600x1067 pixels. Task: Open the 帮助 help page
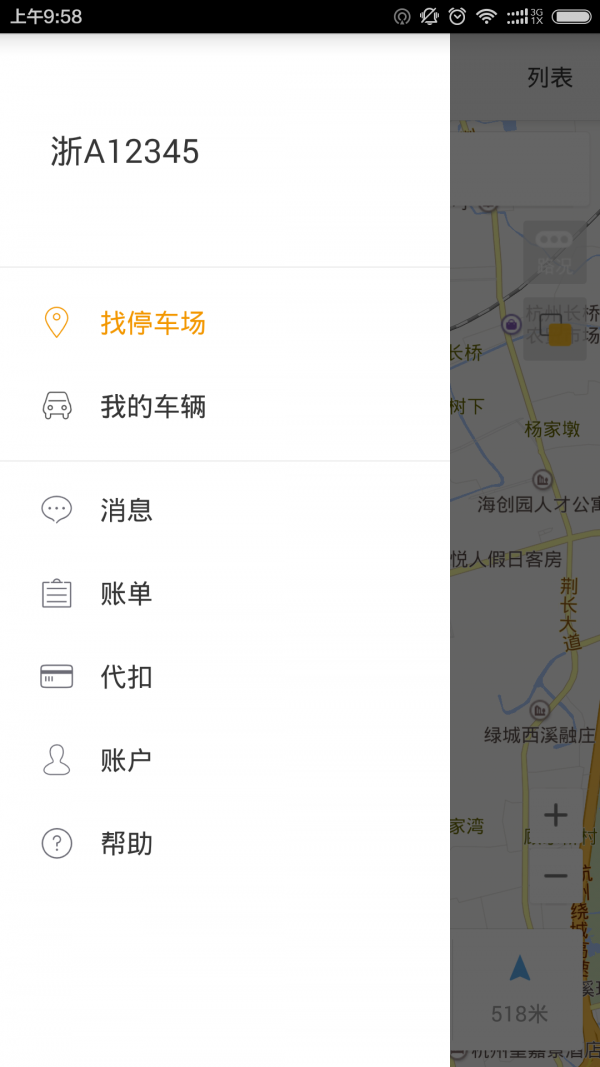tap(224, 844)
